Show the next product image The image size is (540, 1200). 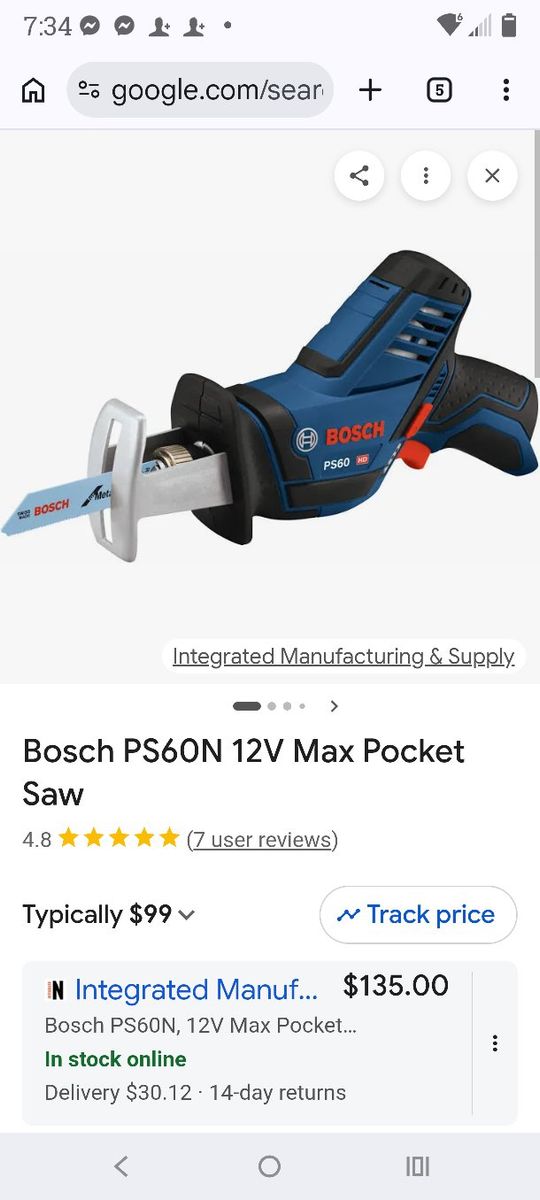(x=334, y=706)
